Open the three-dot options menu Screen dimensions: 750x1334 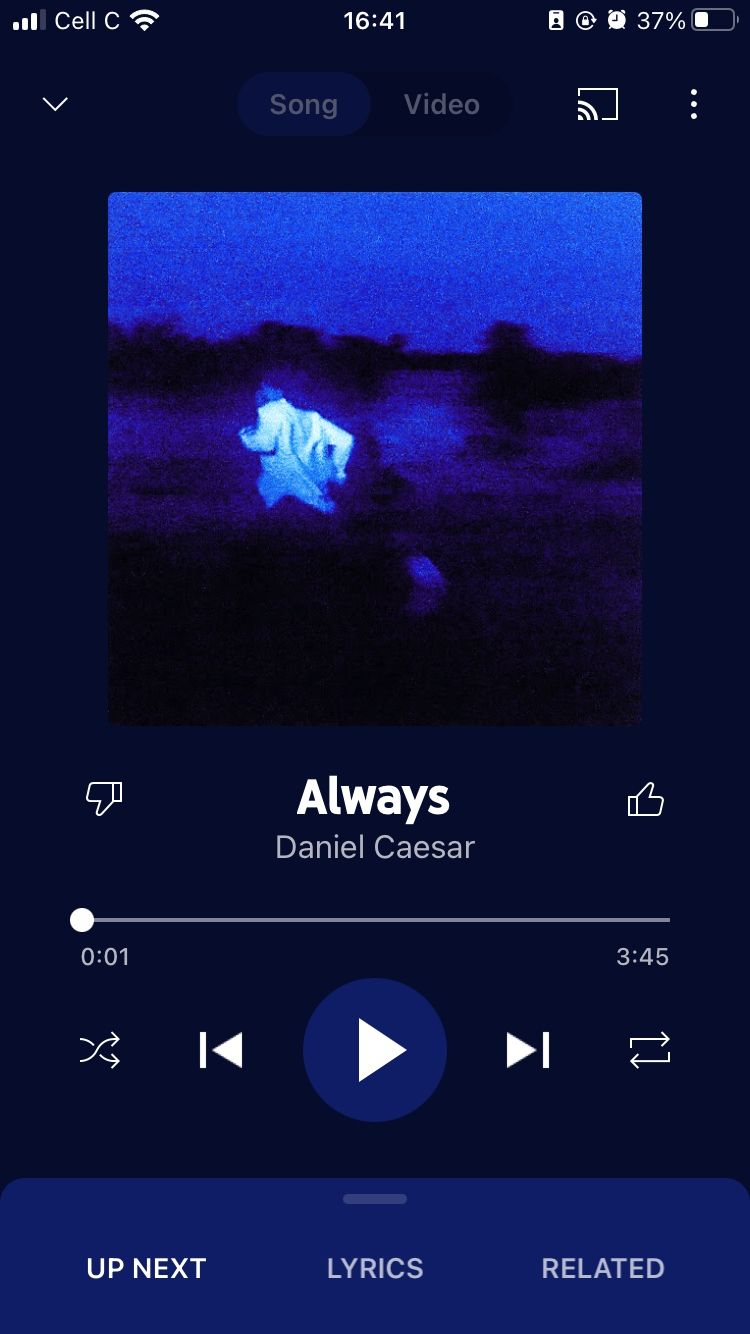(x=694, y=104)
